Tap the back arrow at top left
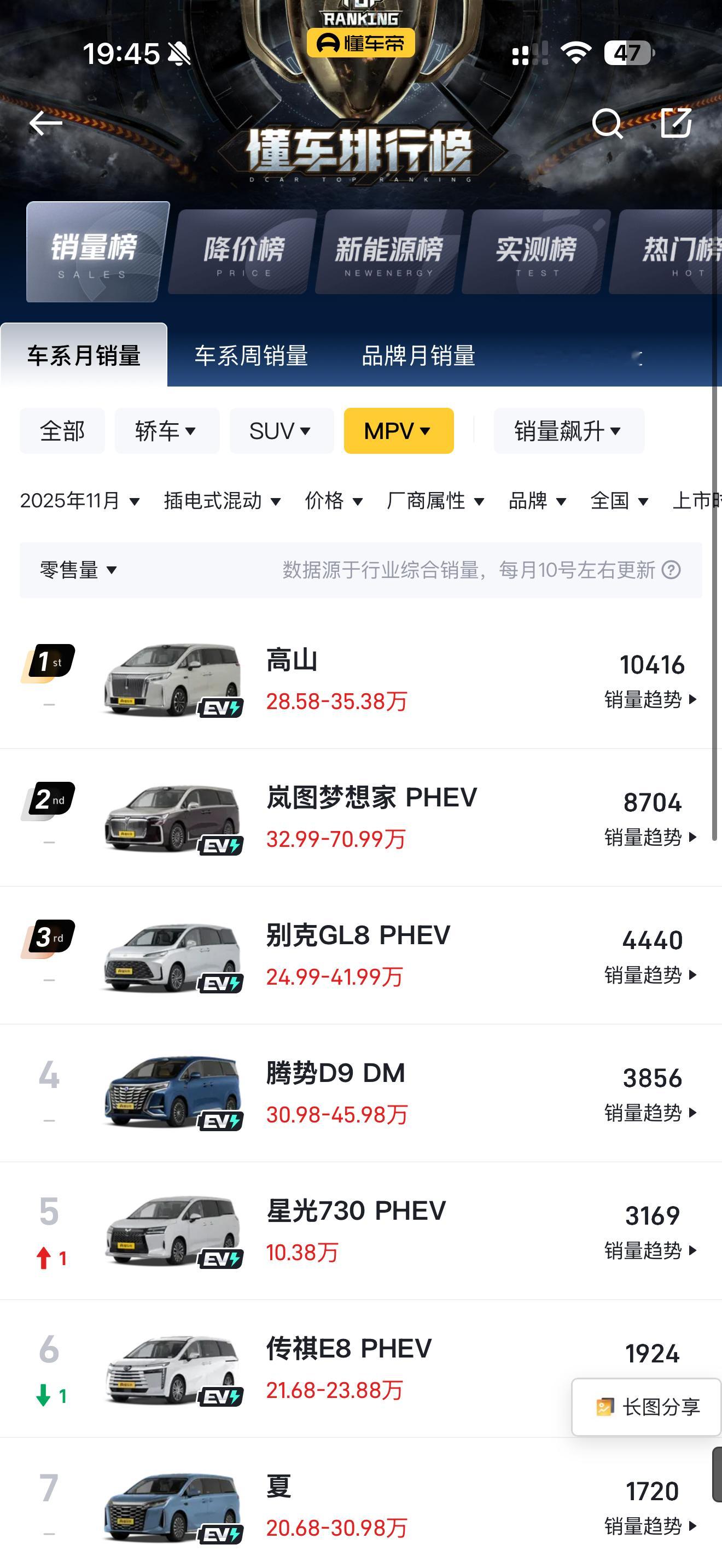This screenshot has height=1568, width=722. tap(45, 124)
